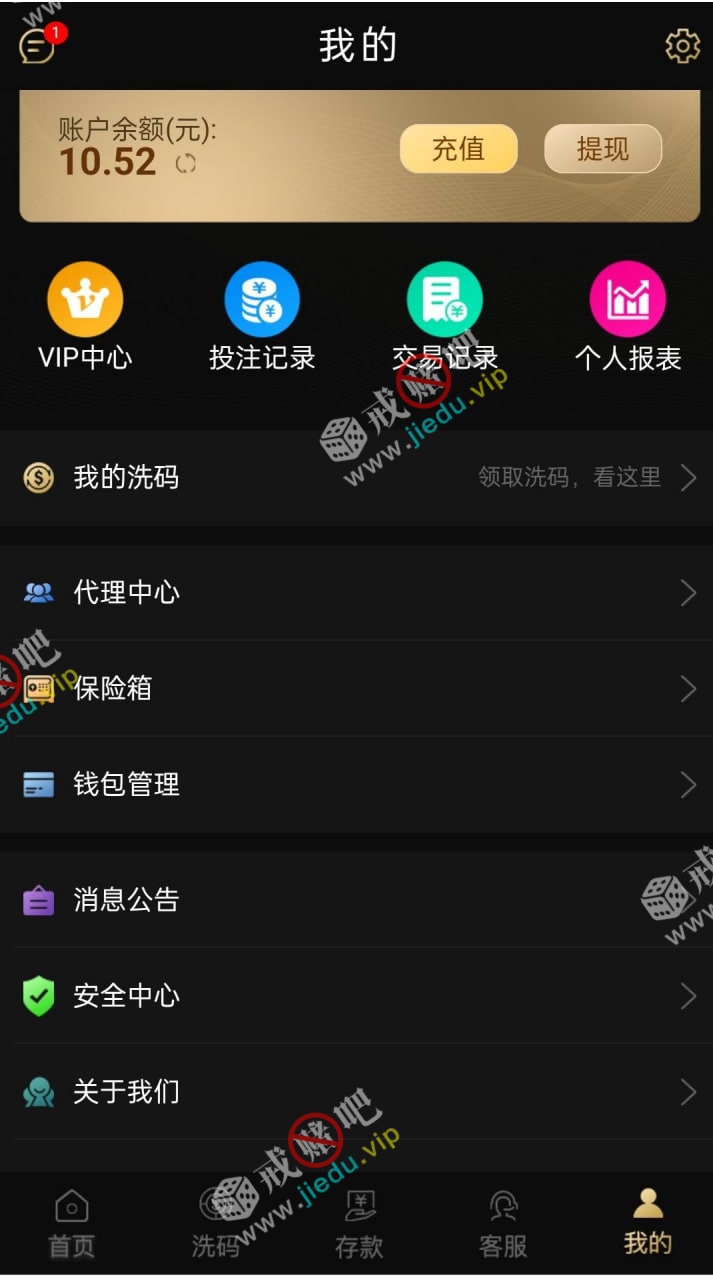The height and width of the screenshot is (1280, 713).
Task: View 消息公告 announcements
Action: pos(356,900)
